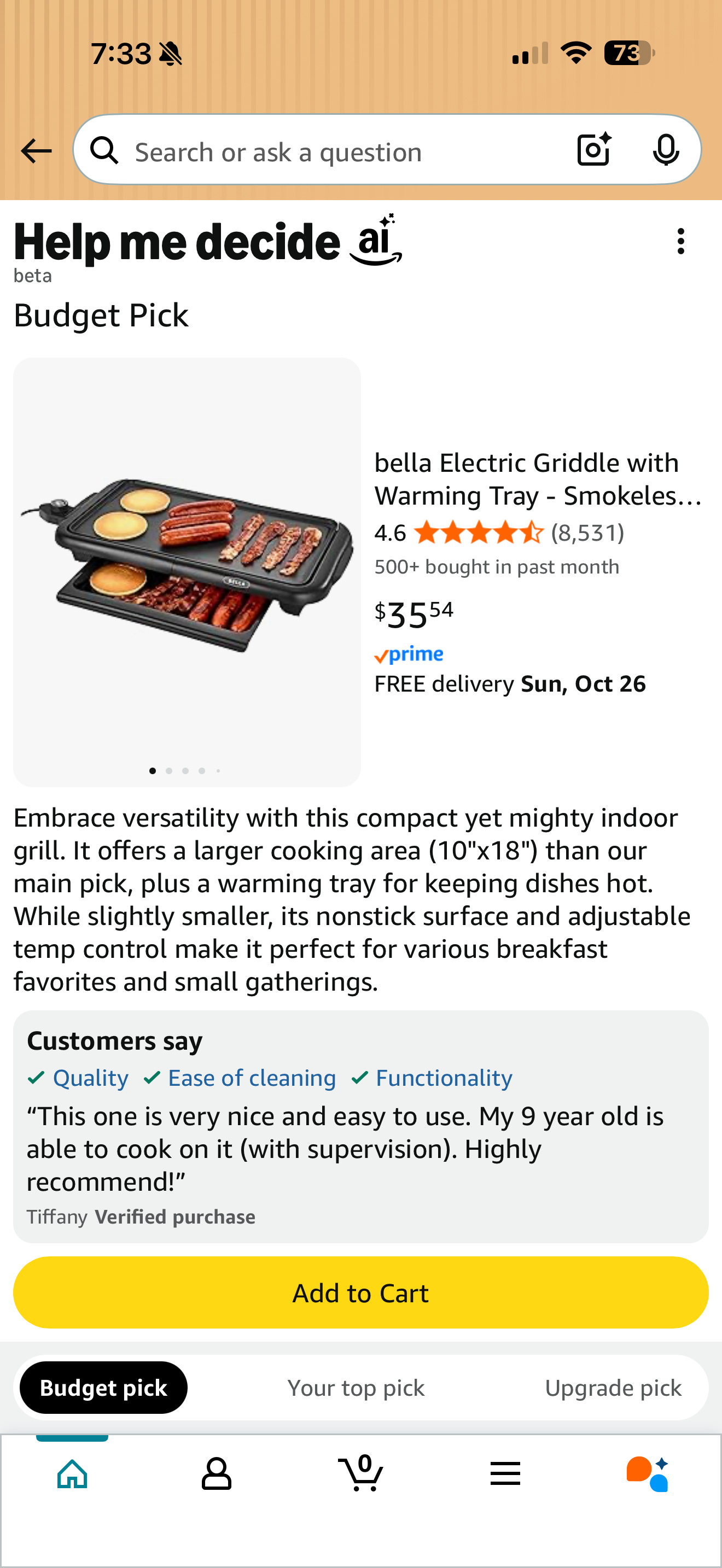Screen dimensions: 722x1568
Task: Open camera lens search
Action: (x=593, y=150)
